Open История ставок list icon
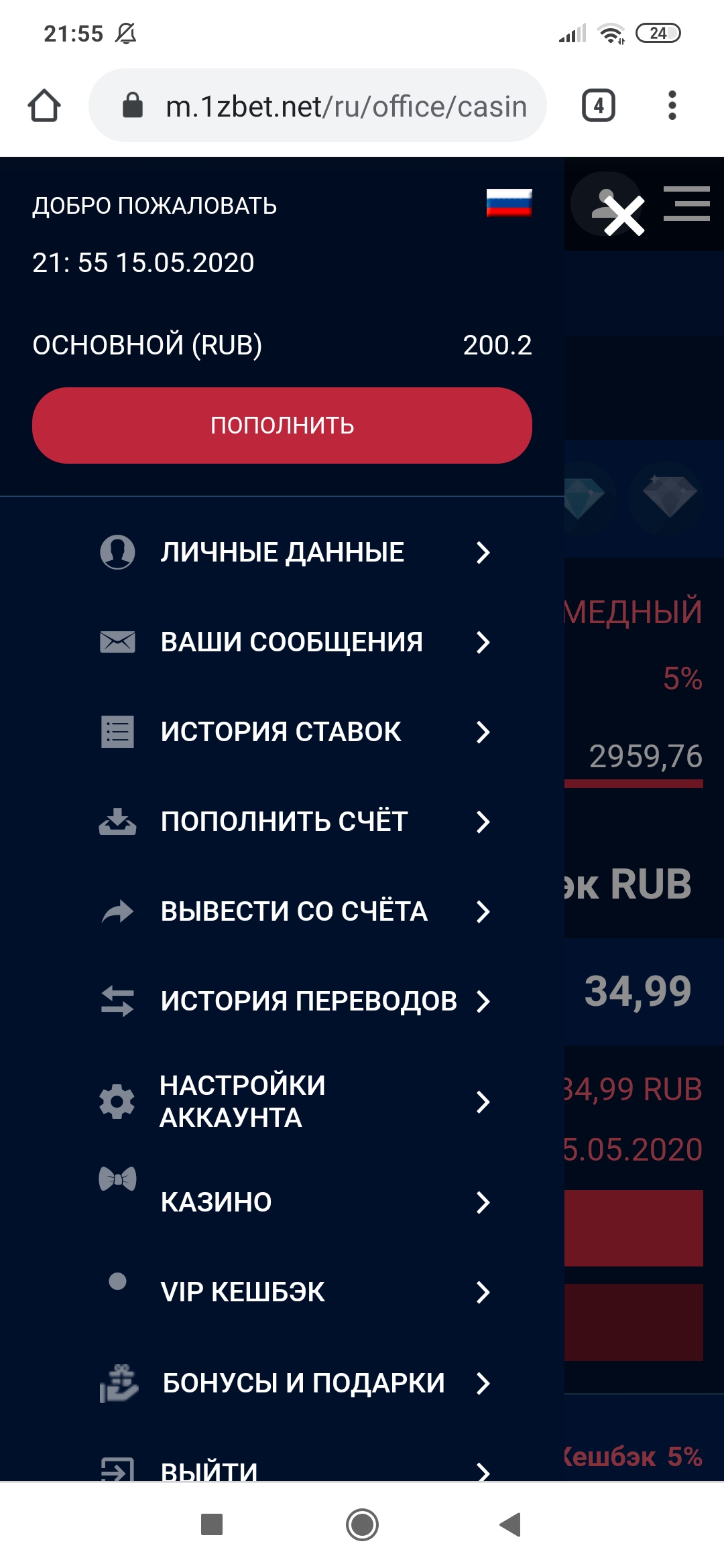This screenshot has width=724, height=1568. coord(117,731)
